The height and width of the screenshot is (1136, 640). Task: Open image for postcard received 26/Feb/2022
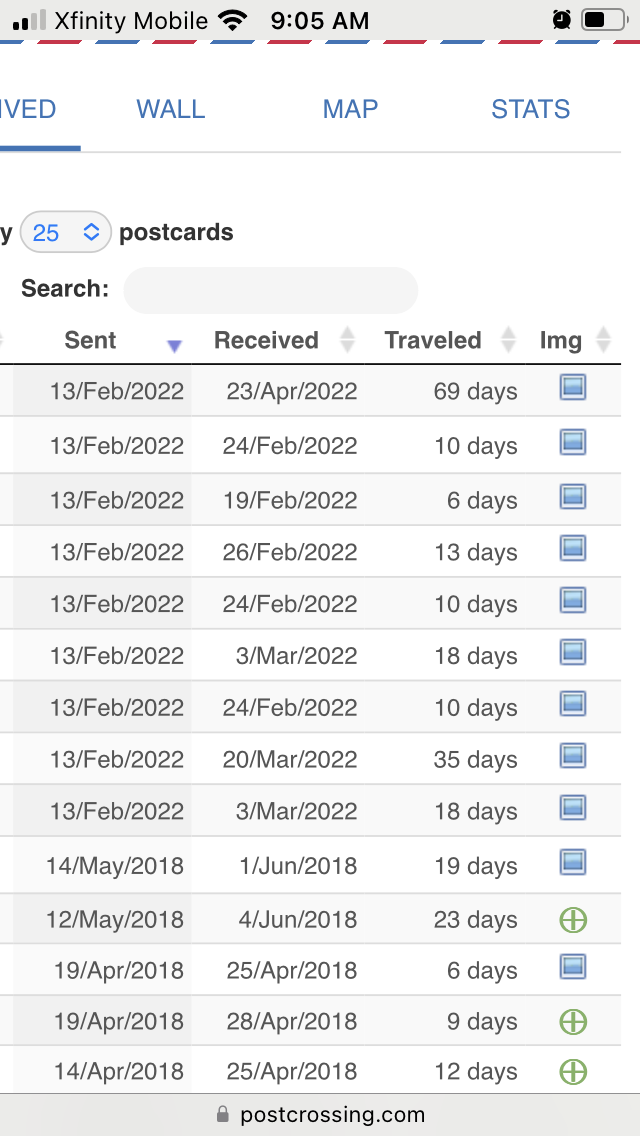(573, 548)
